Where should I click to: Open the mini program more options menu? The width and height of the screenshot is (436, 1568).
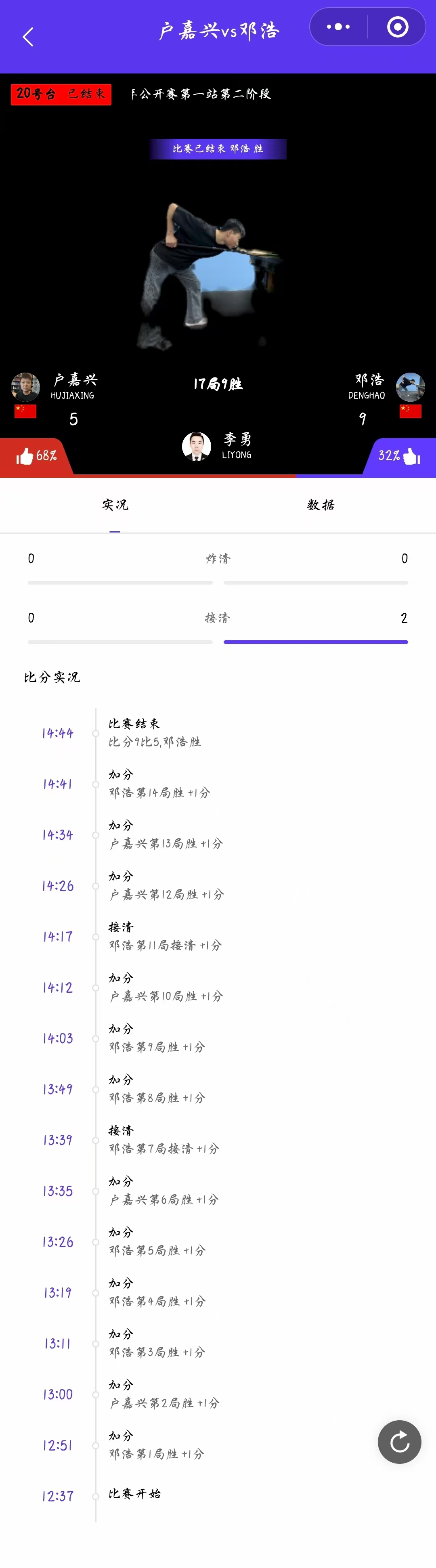pos(338,27)
